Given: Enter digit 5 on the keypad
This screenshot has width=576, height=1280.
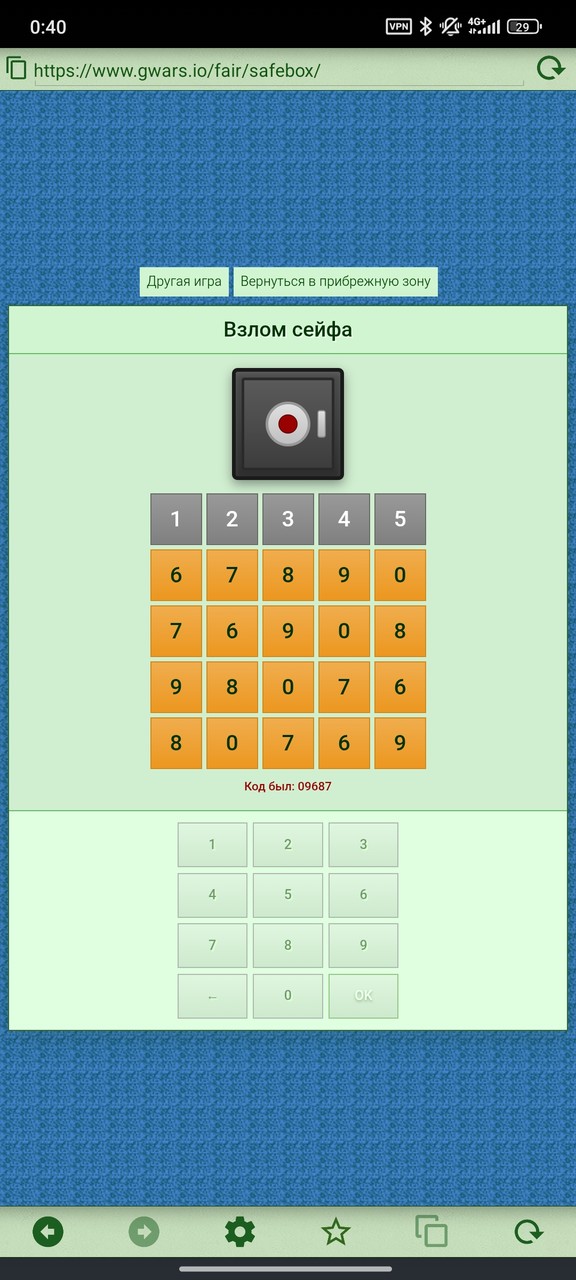Looking at the screenshot, I should click(288, 895).
